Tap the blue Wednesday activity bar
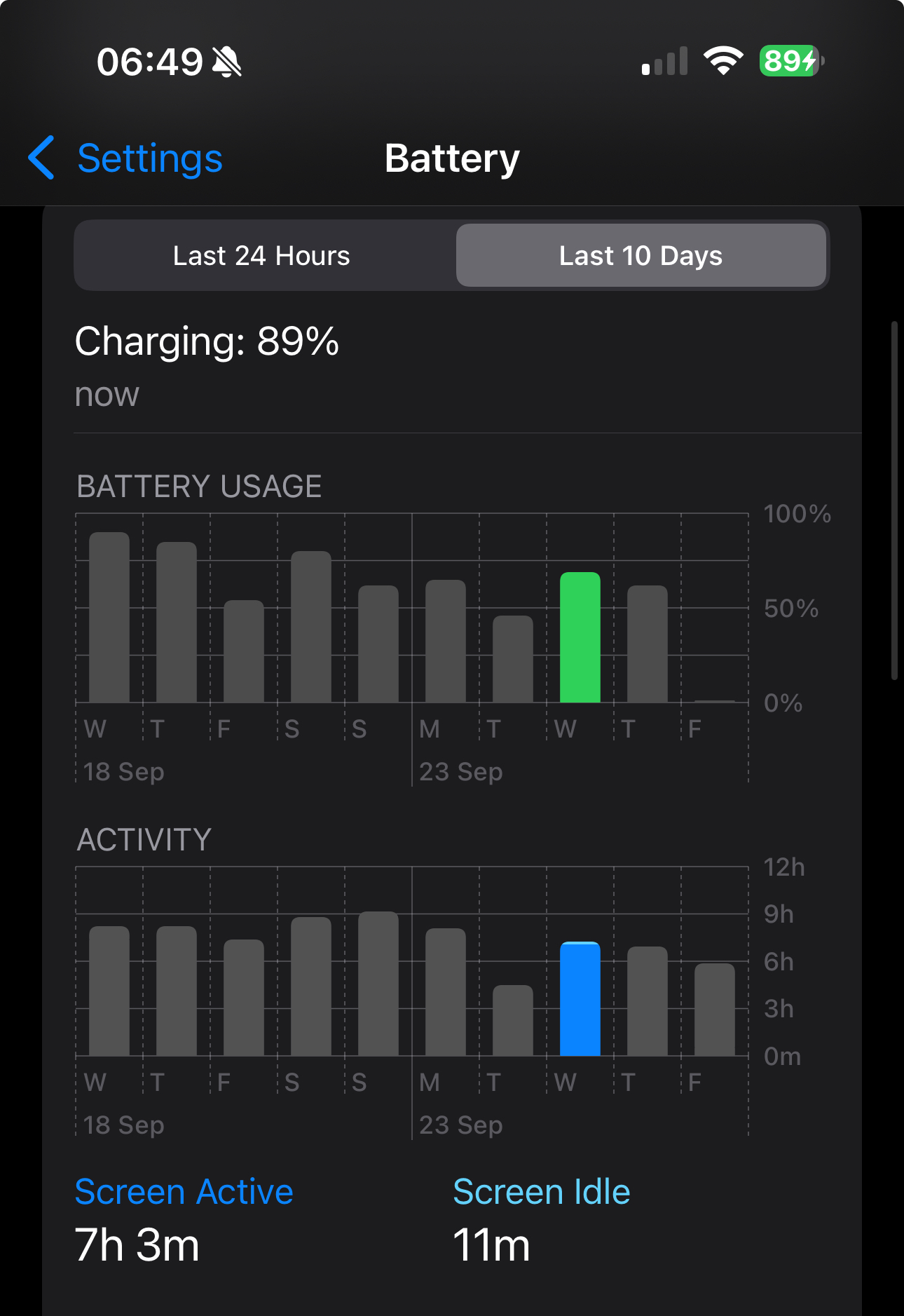Viewport: 904px width, 1316px height. click(580, 999)
